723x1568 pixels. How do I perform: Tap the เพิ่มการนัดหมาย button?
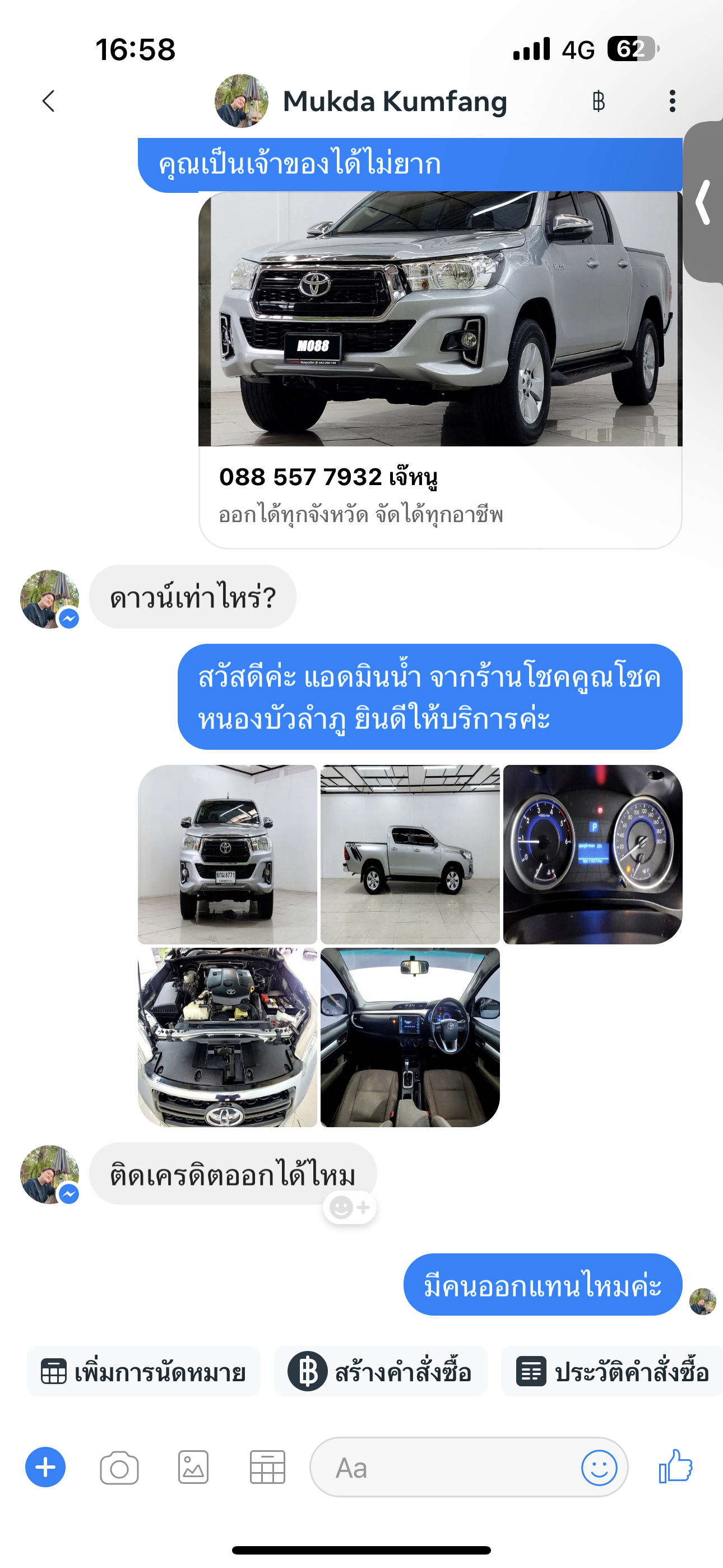point(143,1372)
